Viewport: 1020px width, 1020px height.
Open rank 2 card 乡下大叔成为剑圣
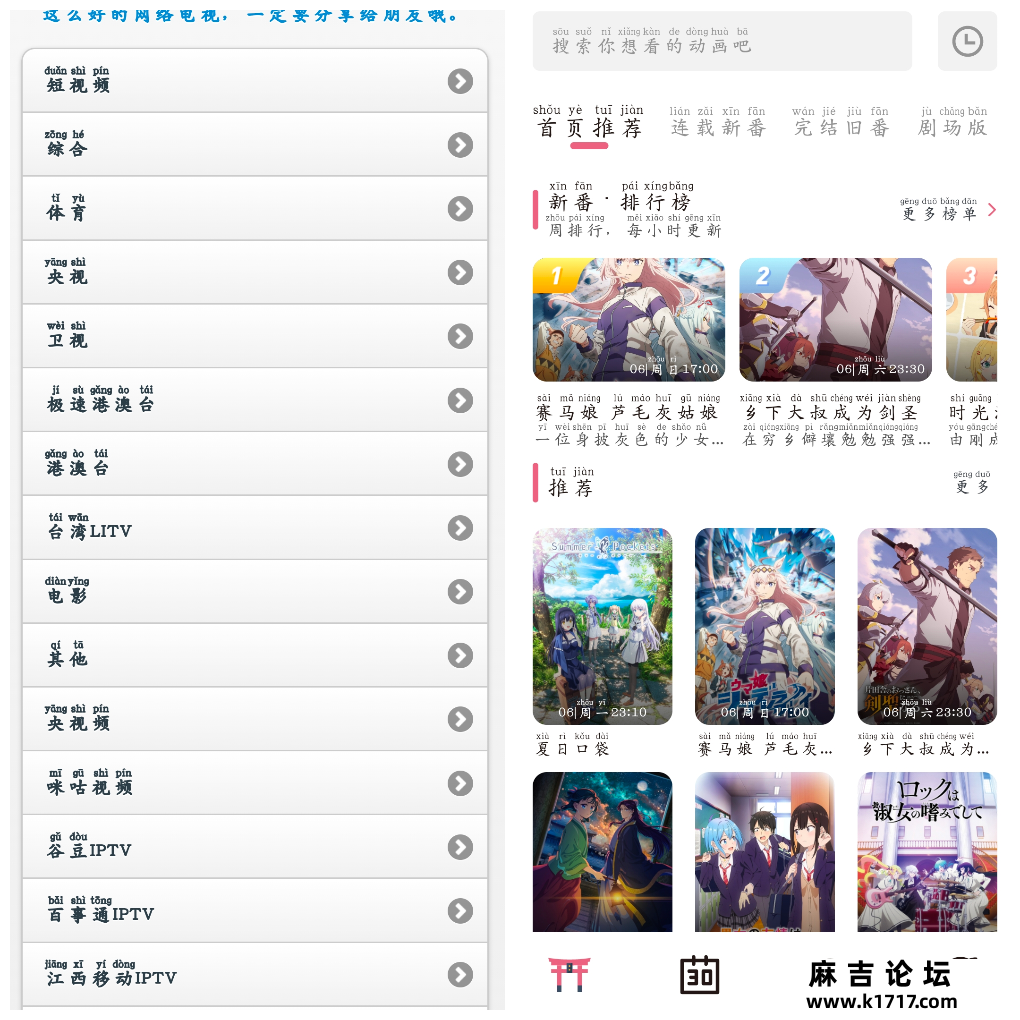(x=835, y=320)
